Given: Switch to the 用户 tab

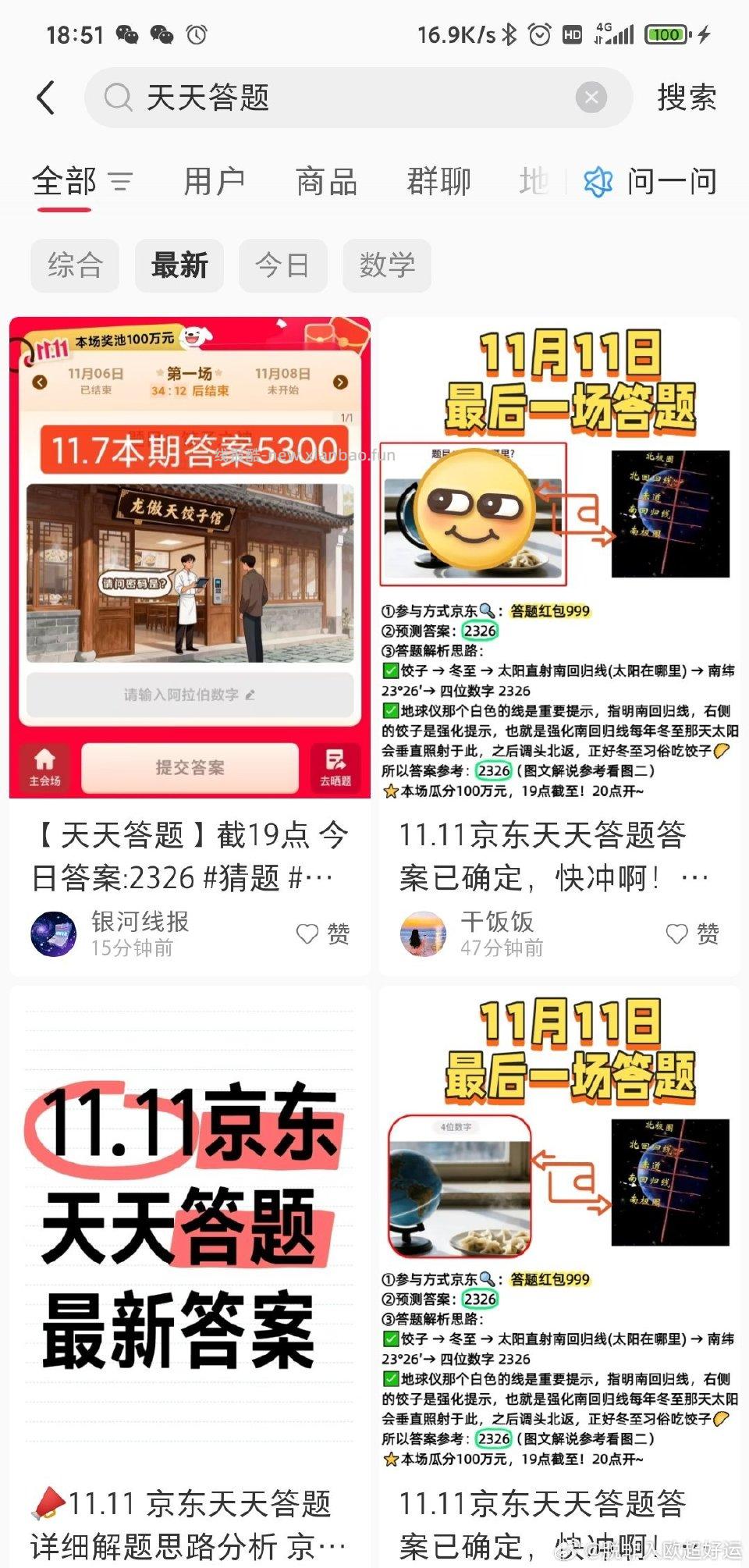Looking at the screenshot, I should 214,180.
